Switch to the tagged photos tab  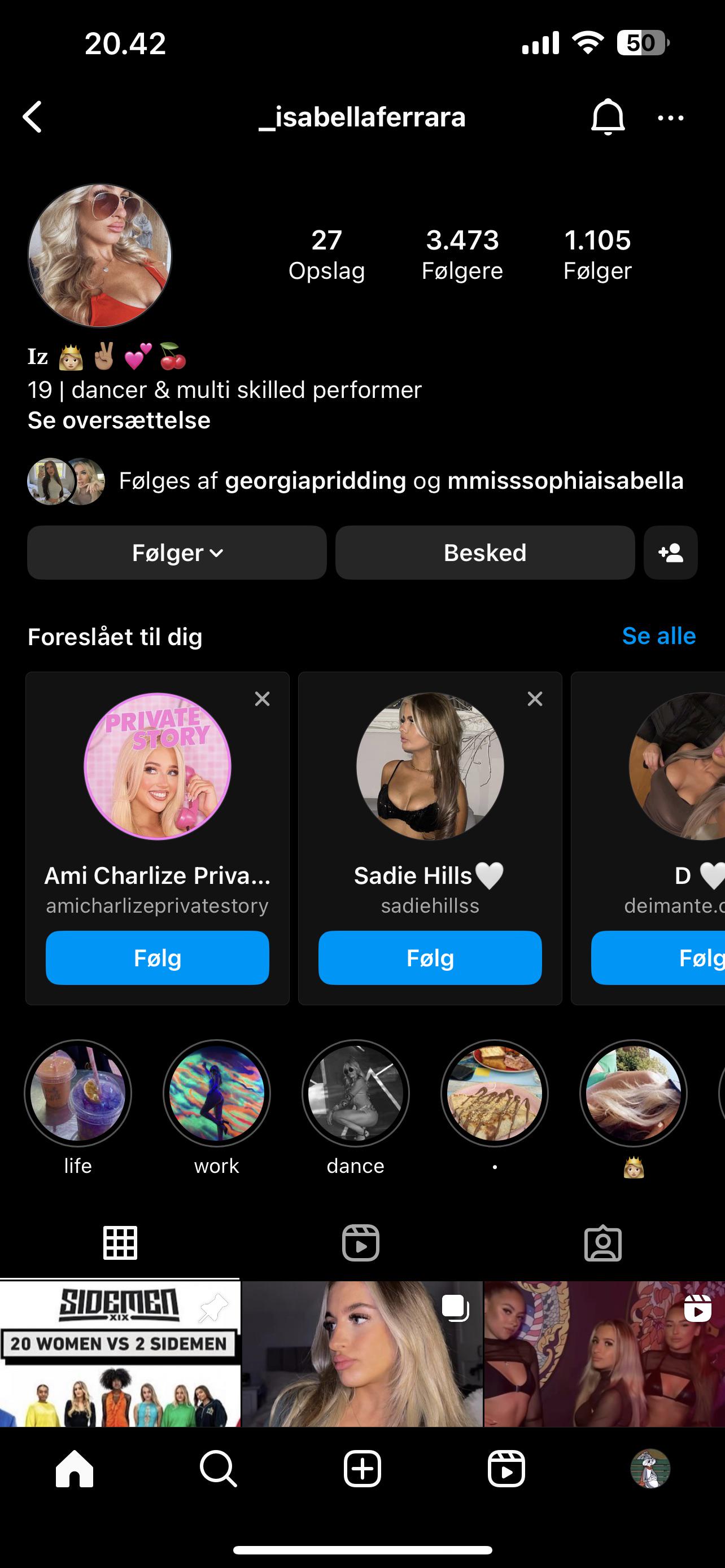[x=602, y=1243]
